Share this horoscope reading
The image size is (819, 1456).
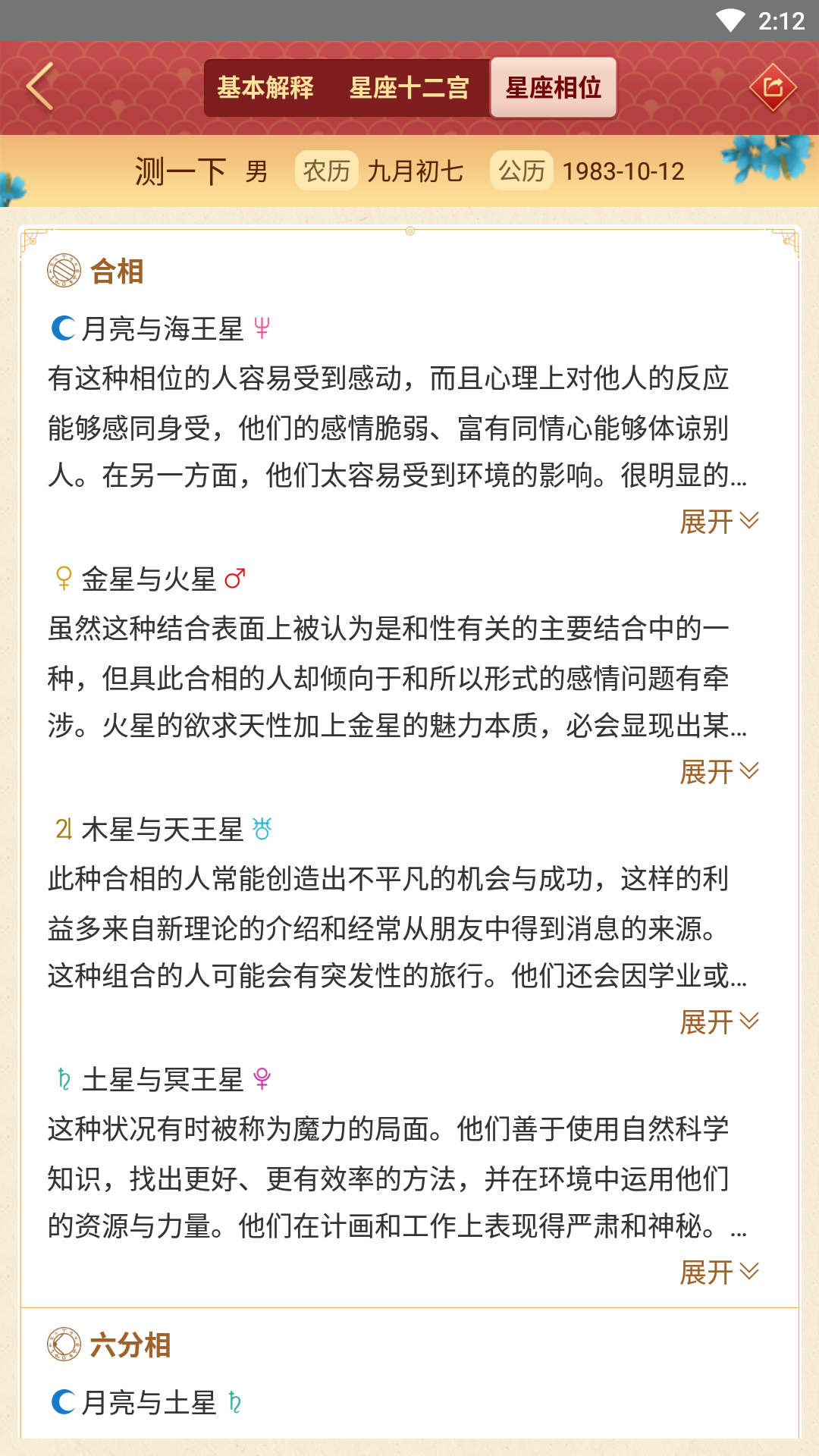773,87
